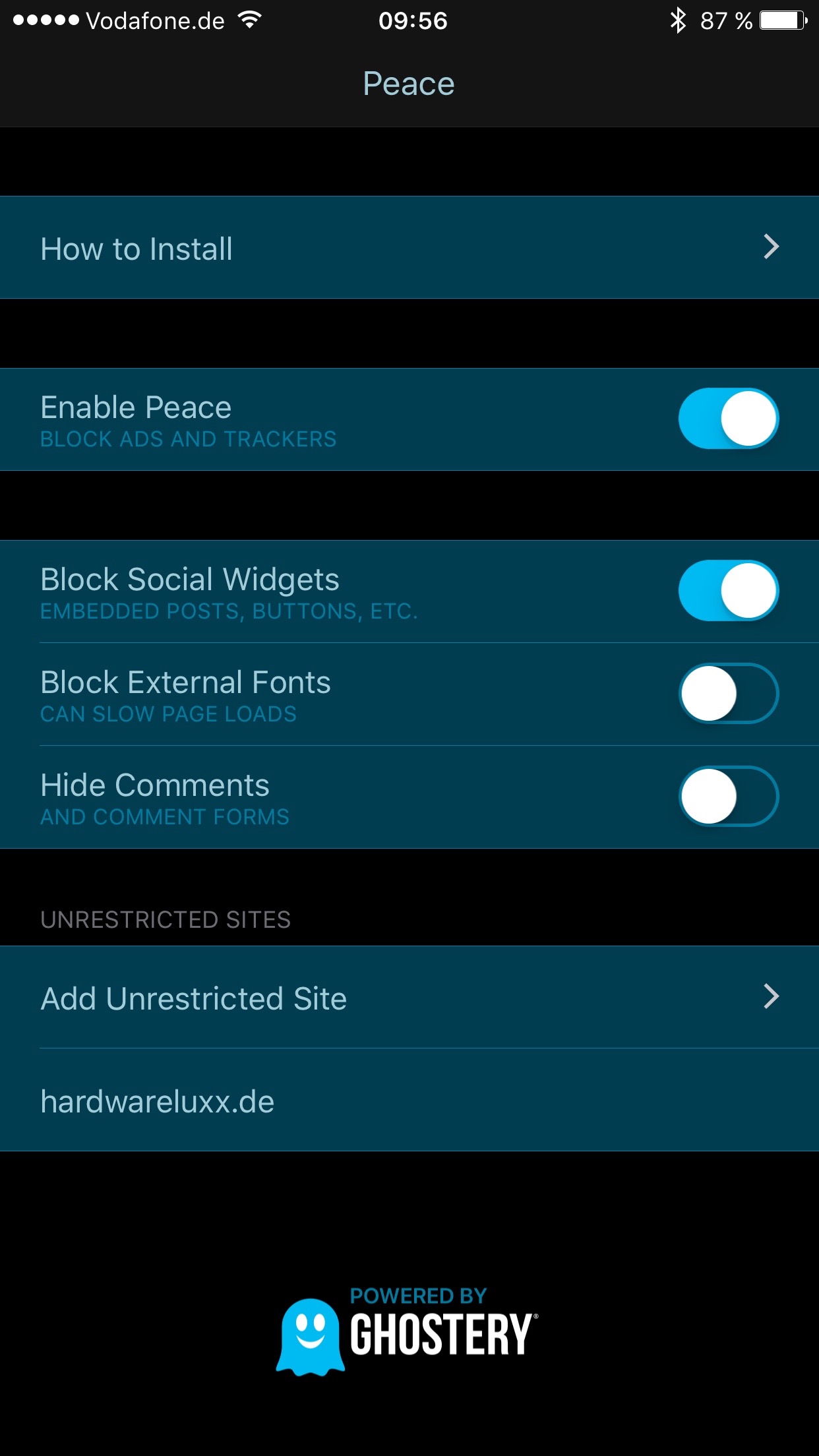Open Add Unrestricted Site

[x=409, y=997]
